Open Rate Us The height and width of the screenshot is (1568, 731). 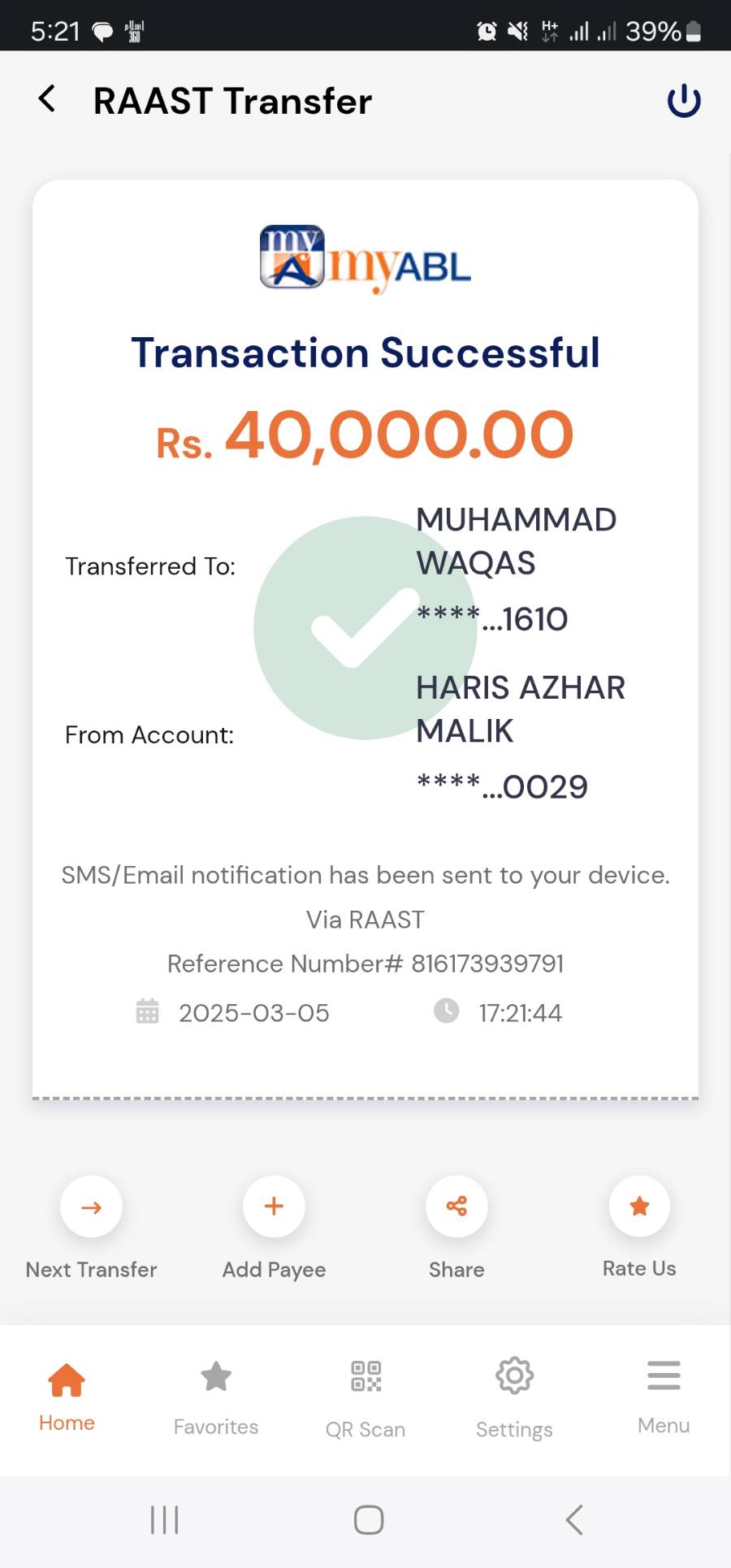(639, 1207)
